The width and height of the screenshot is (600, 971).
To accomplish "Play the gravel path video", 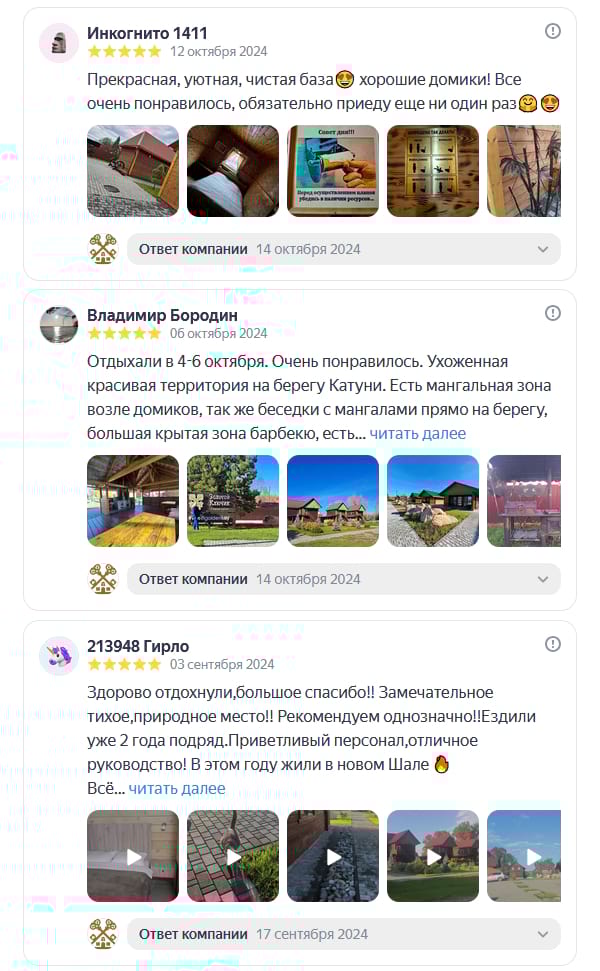I will click(x=333, y=856).
